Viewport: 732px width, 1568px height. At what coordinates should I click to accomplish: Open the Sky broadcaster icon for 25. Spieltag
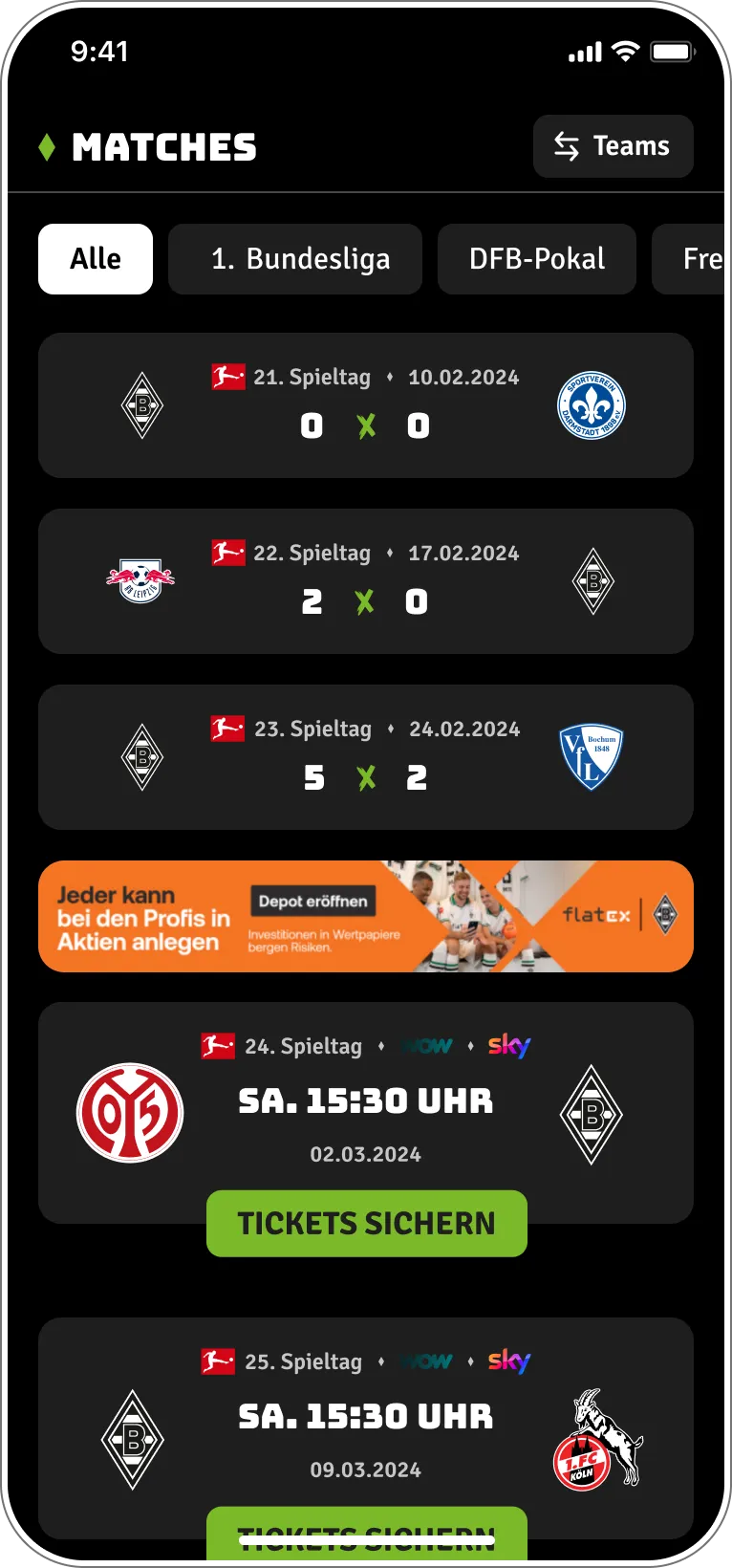point(509,1361)
